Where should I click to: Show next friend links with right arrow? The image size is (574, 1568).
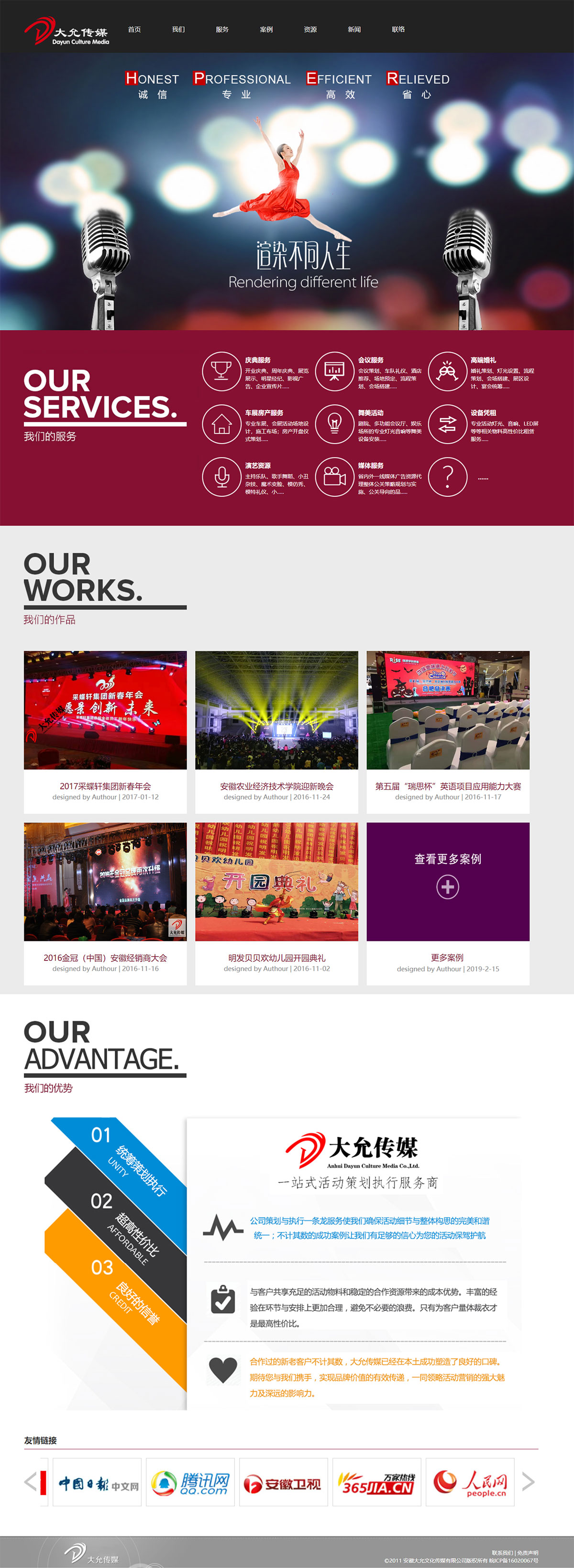click(x=528, y=1481)
